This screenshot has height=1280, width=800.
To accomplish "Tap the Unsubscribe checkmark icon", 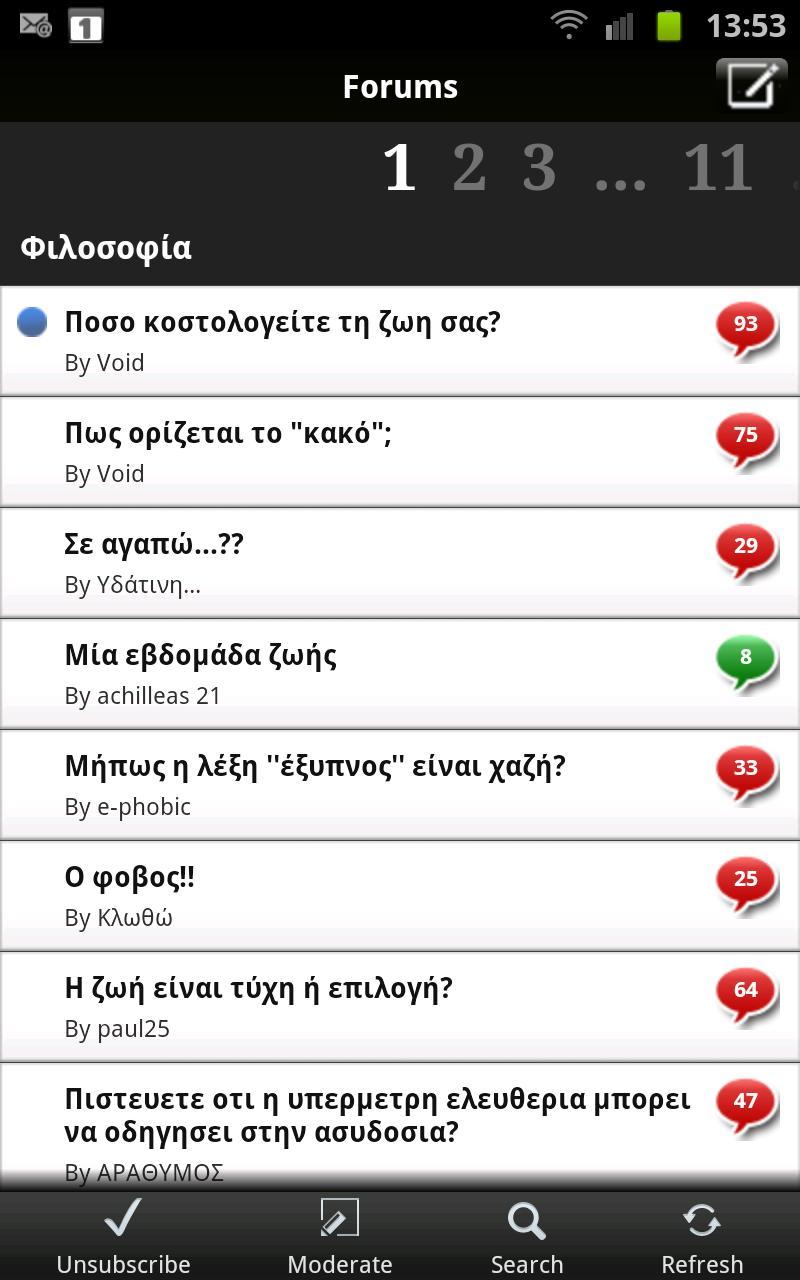I will (122, 1217).
